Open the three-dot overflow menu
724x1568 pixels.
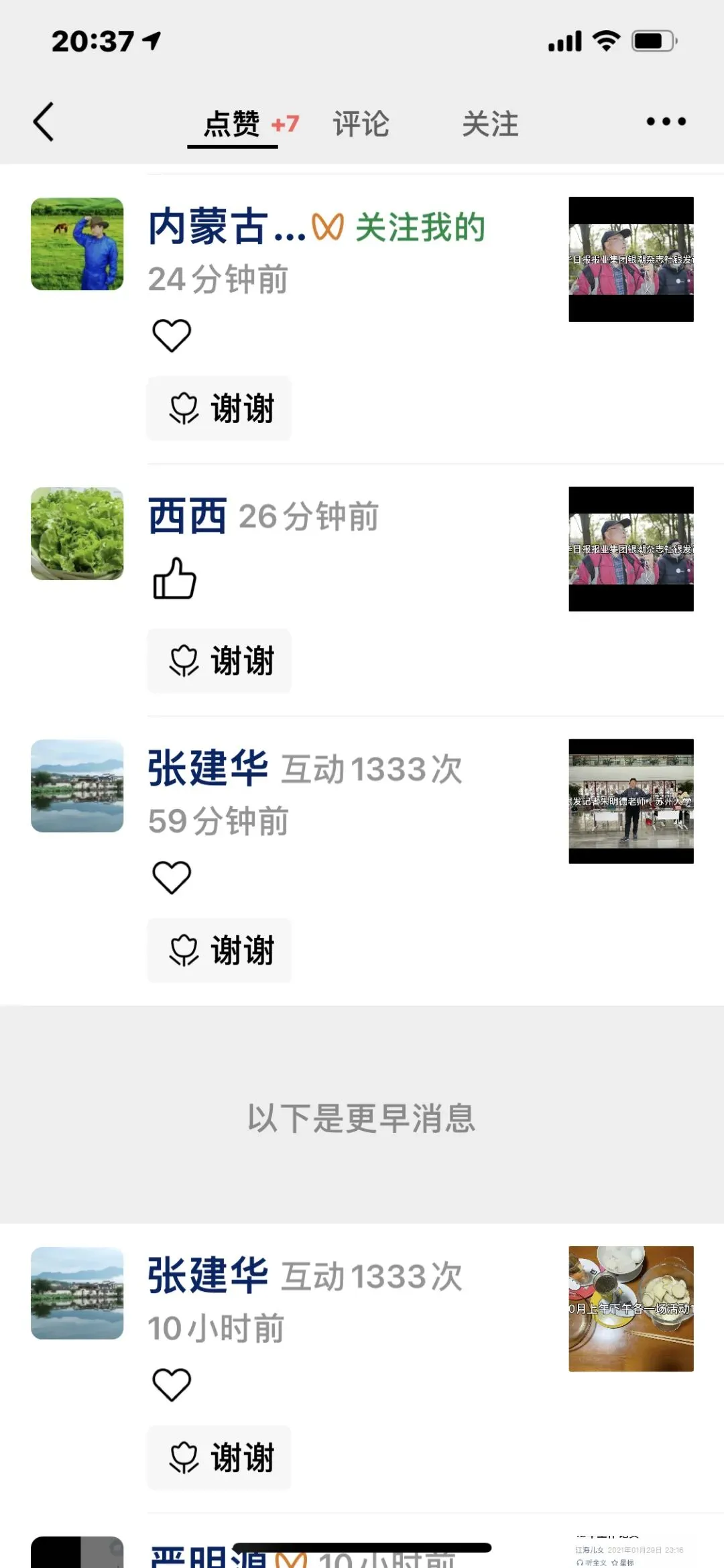point(666,122)
